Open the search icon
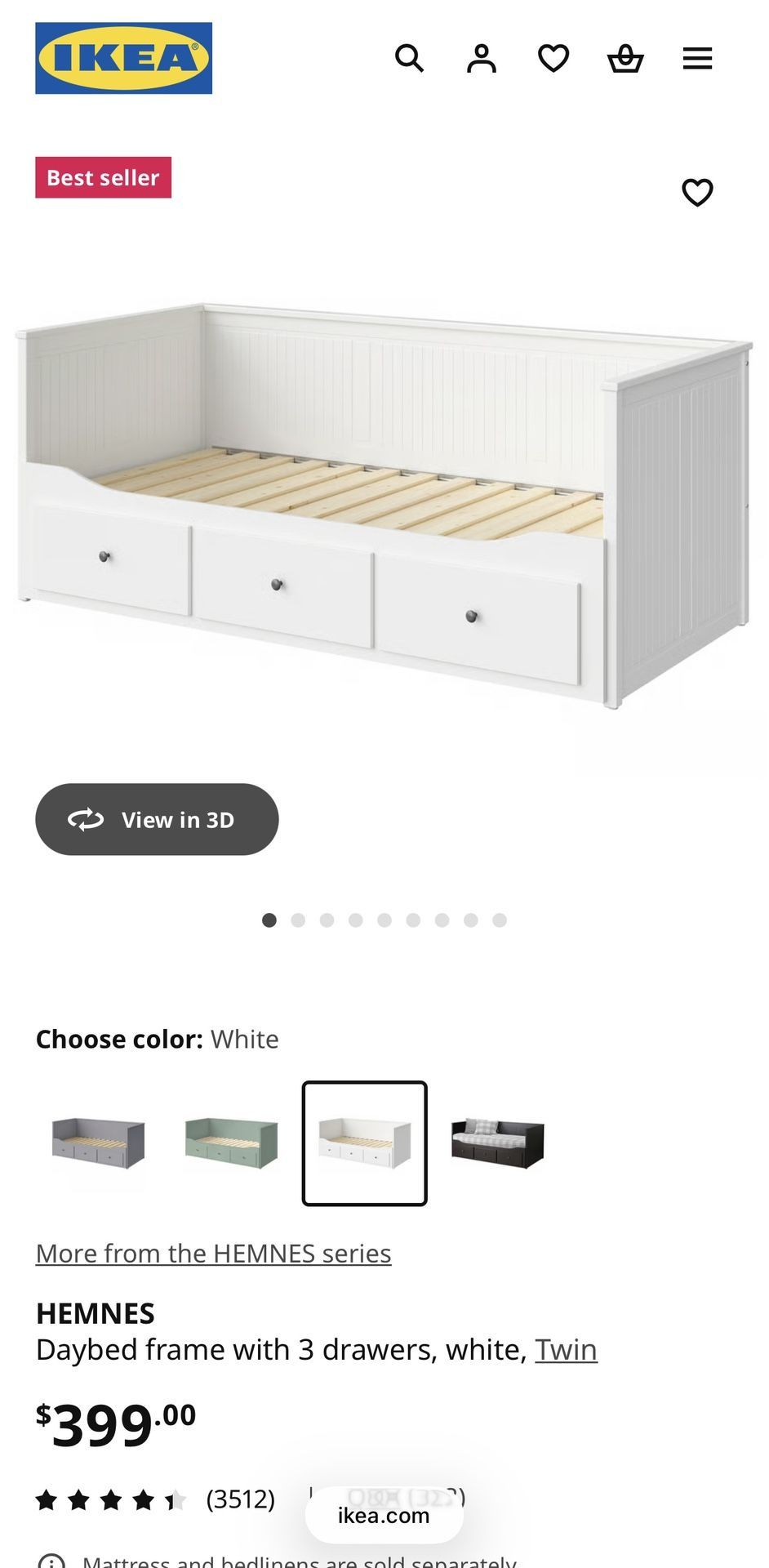The image size is (769, 1568). 409,58
